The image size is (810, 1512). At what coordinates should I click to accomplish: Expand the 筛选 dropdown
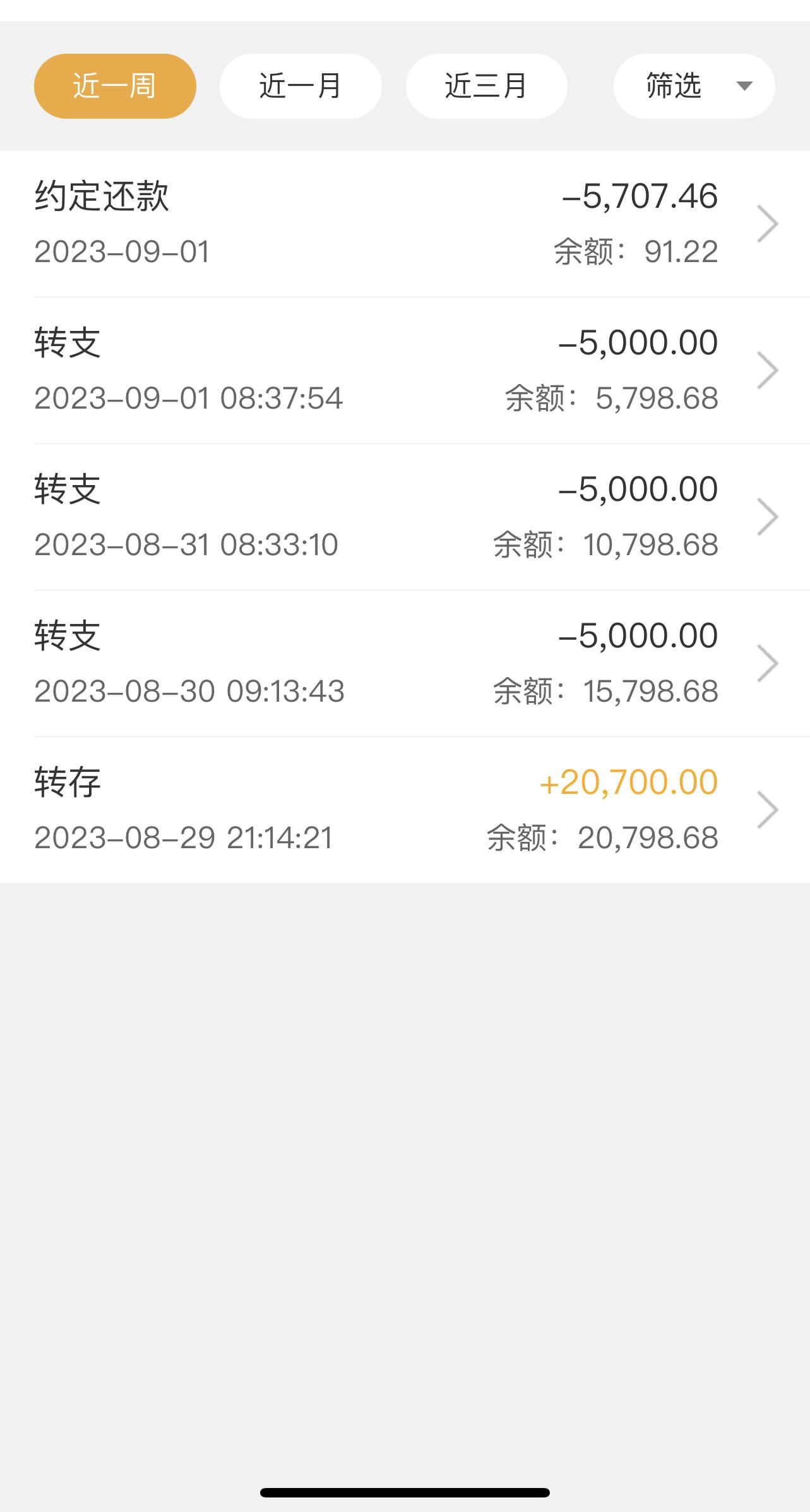[x=694, y=86]
